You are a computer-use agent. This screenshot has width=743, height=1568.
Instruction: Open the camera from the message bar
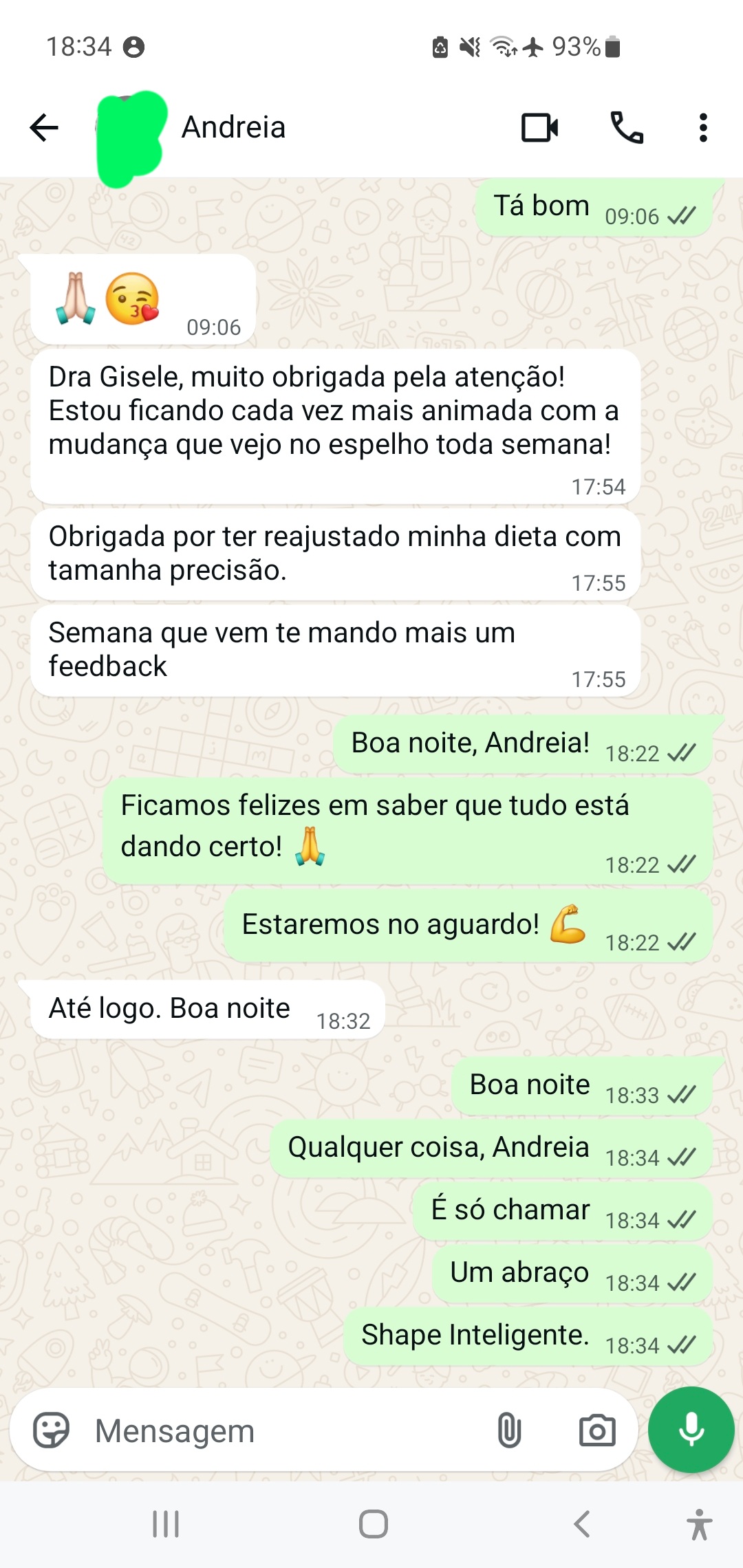tap(597, 1430)
